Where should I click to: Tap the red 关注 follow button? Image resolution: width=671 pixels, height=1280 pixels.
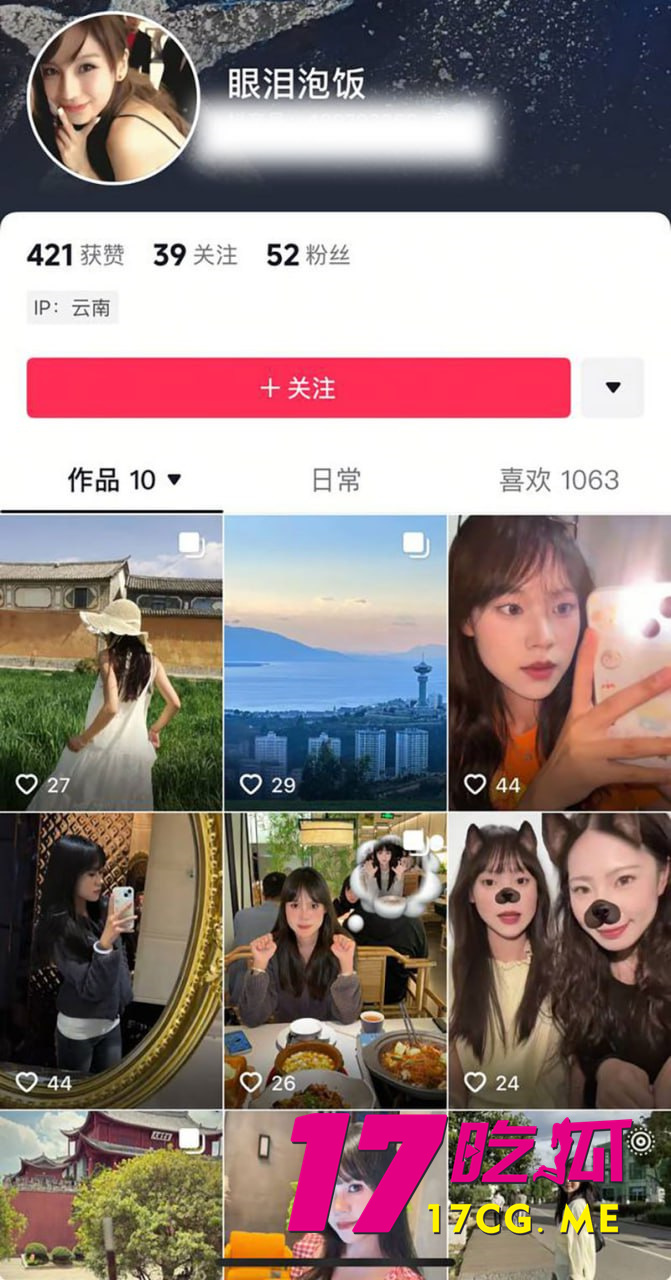tap(298, 388)
